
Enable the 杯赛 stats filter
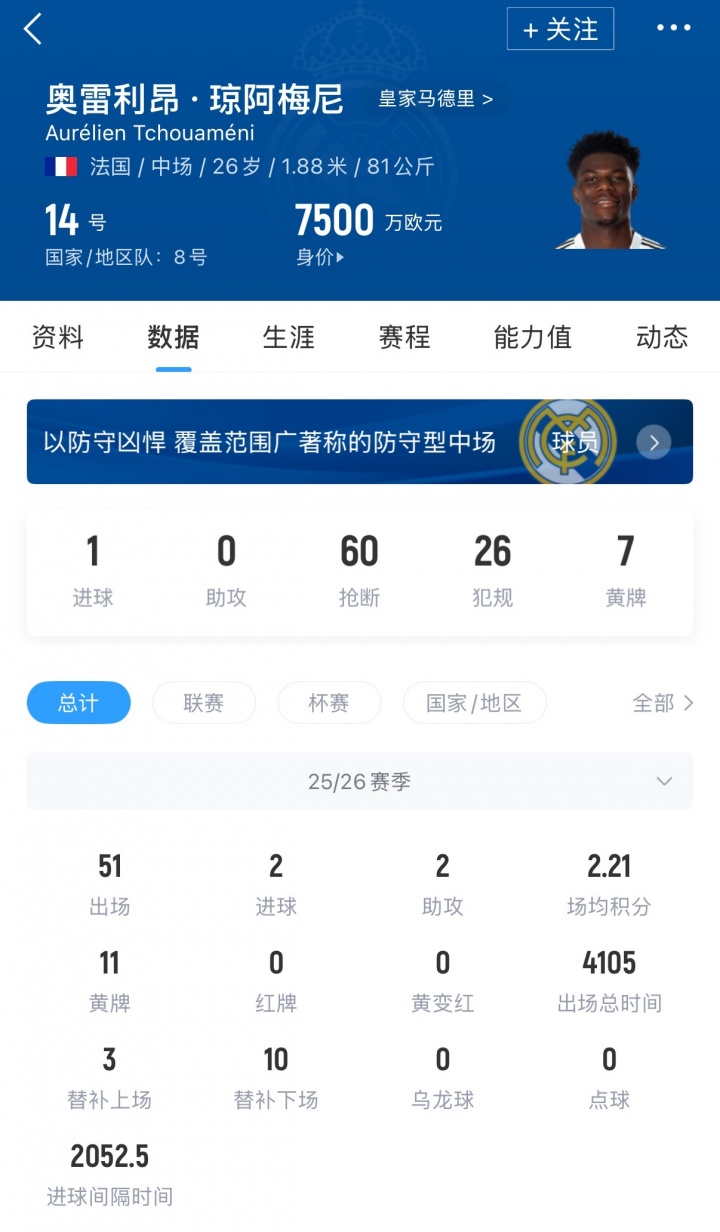[329, 703]
